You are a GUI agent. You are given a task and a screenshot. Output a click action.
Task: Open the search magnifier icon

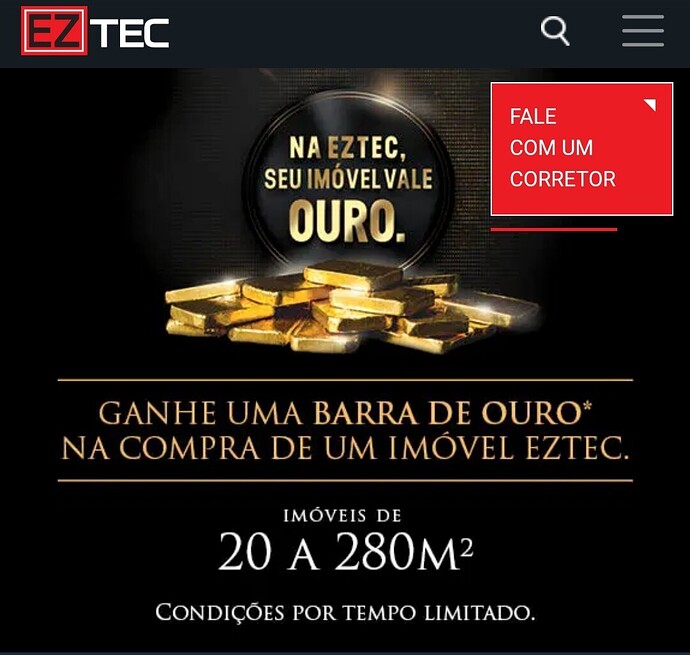pos(555,31)
